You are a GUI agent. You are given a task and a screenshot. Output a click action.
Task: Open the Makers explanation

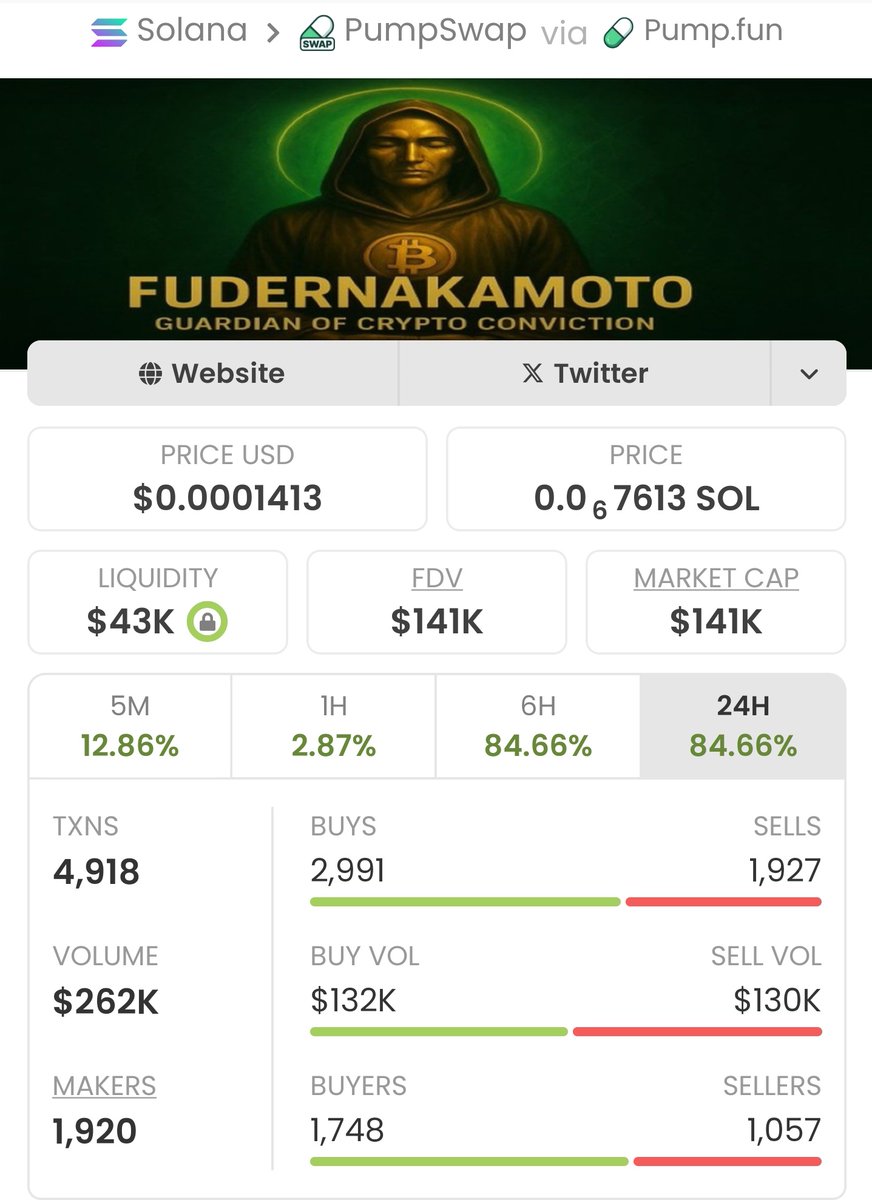(x=104, y=1085)
